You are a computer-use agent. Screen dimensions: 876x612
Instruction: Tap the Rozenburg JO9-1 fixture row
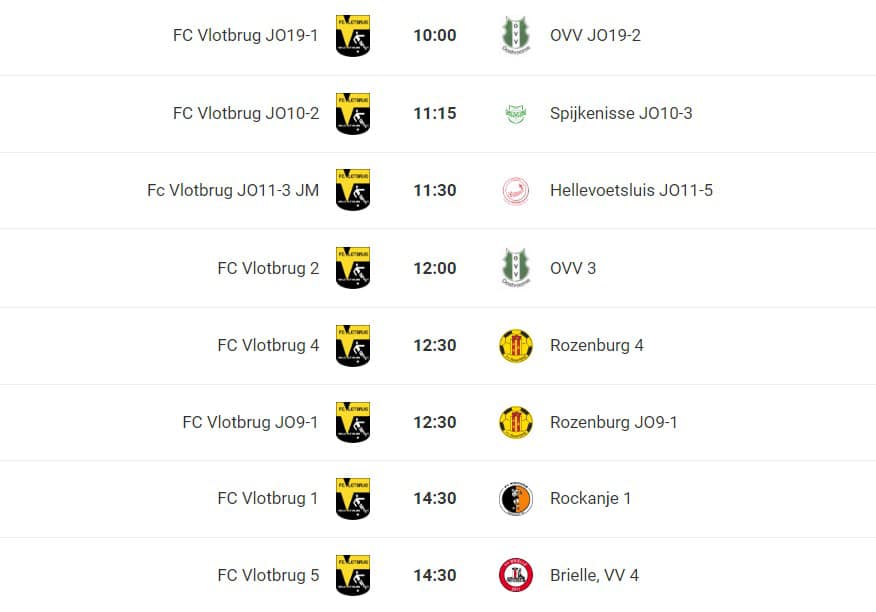[x=434, y=422]
